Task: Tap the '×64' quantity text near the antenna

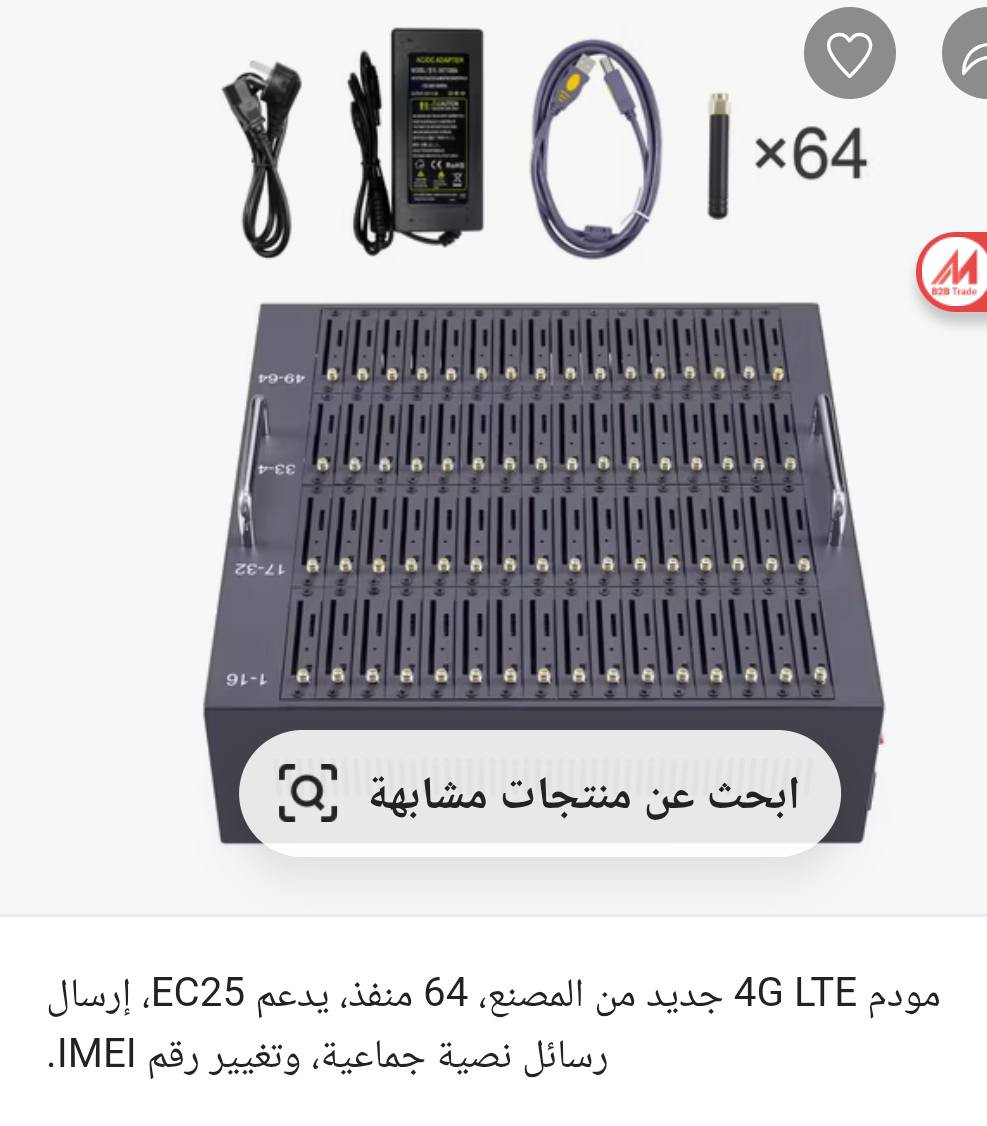Action: (810, 155)
